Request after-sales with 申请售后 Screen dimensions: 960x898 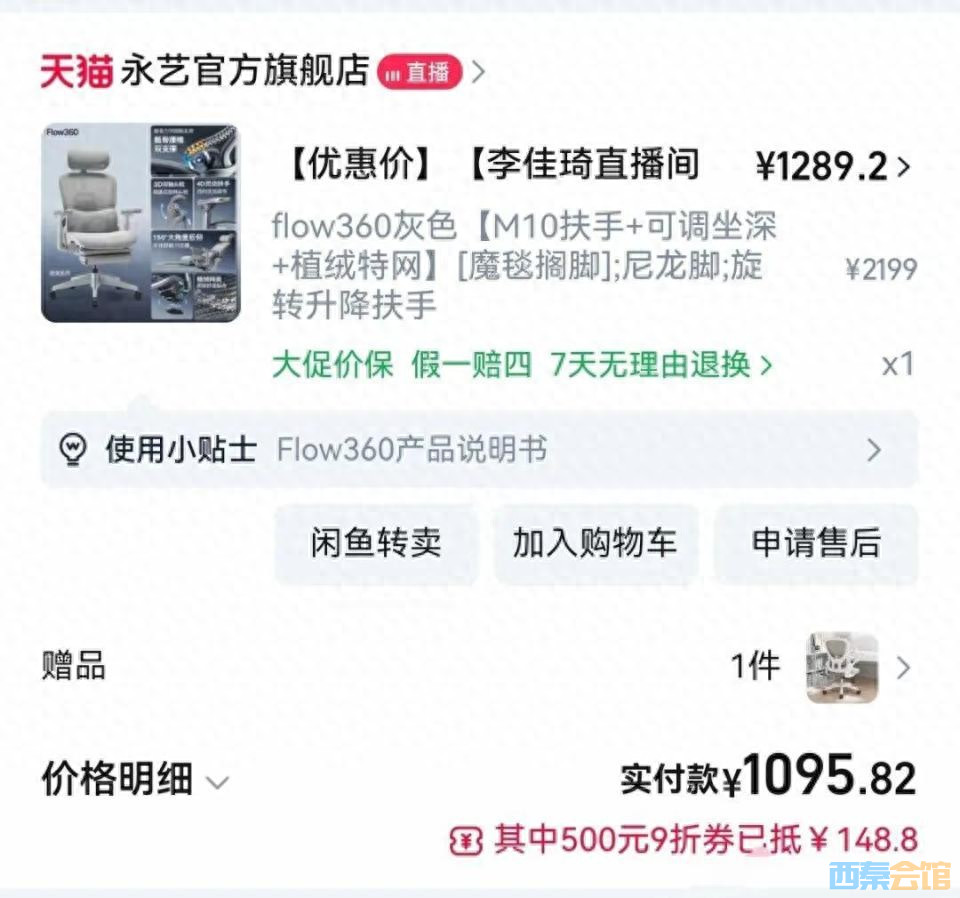815,543
